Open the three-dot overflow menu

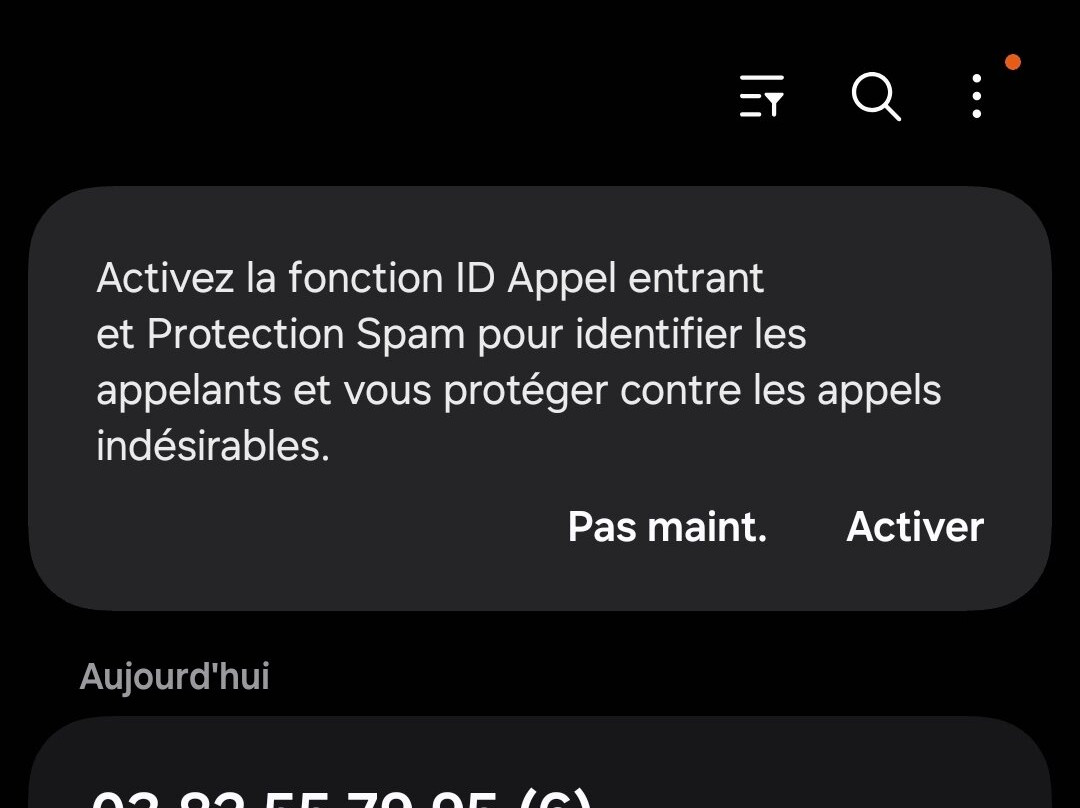tap(977, 97)
